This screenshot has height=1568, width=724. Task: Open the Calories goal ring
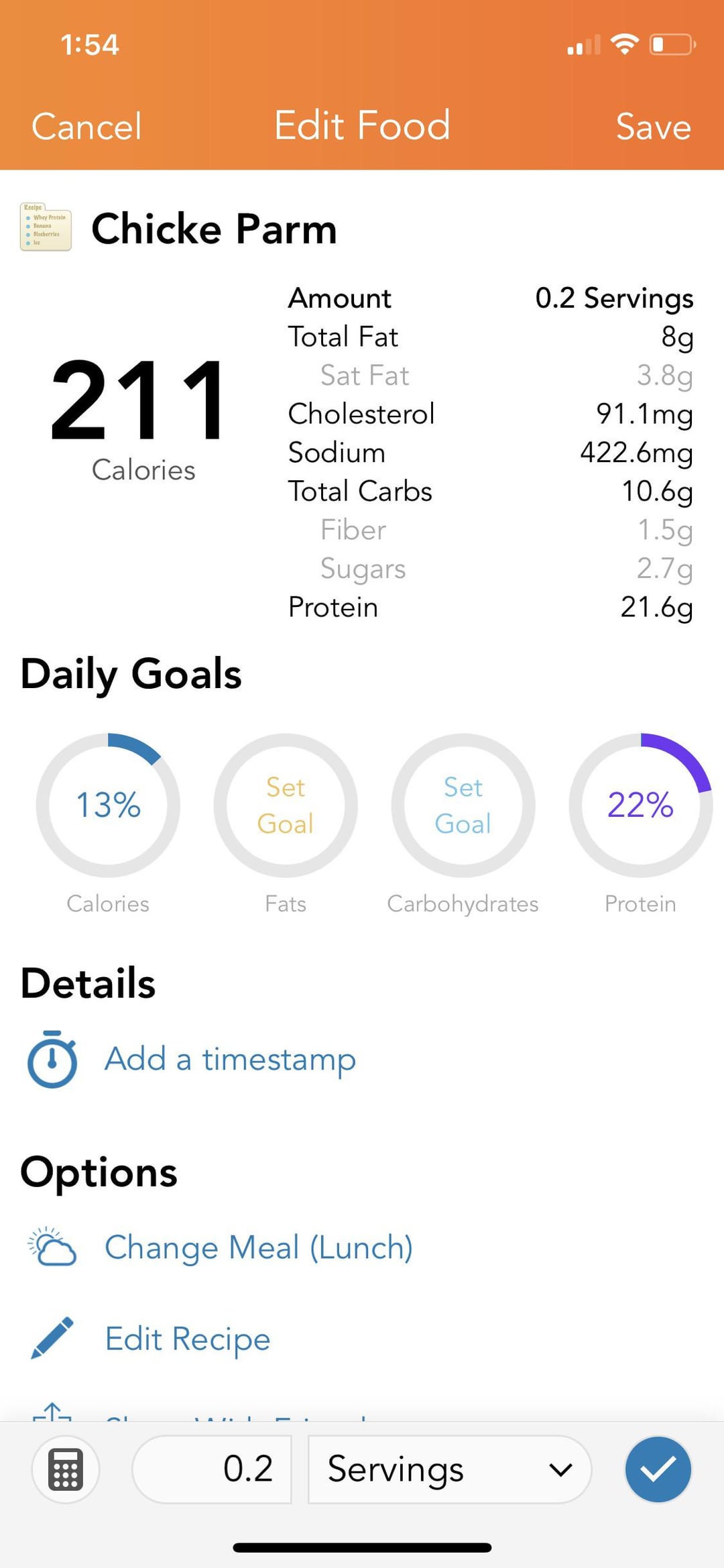[108, 805]
